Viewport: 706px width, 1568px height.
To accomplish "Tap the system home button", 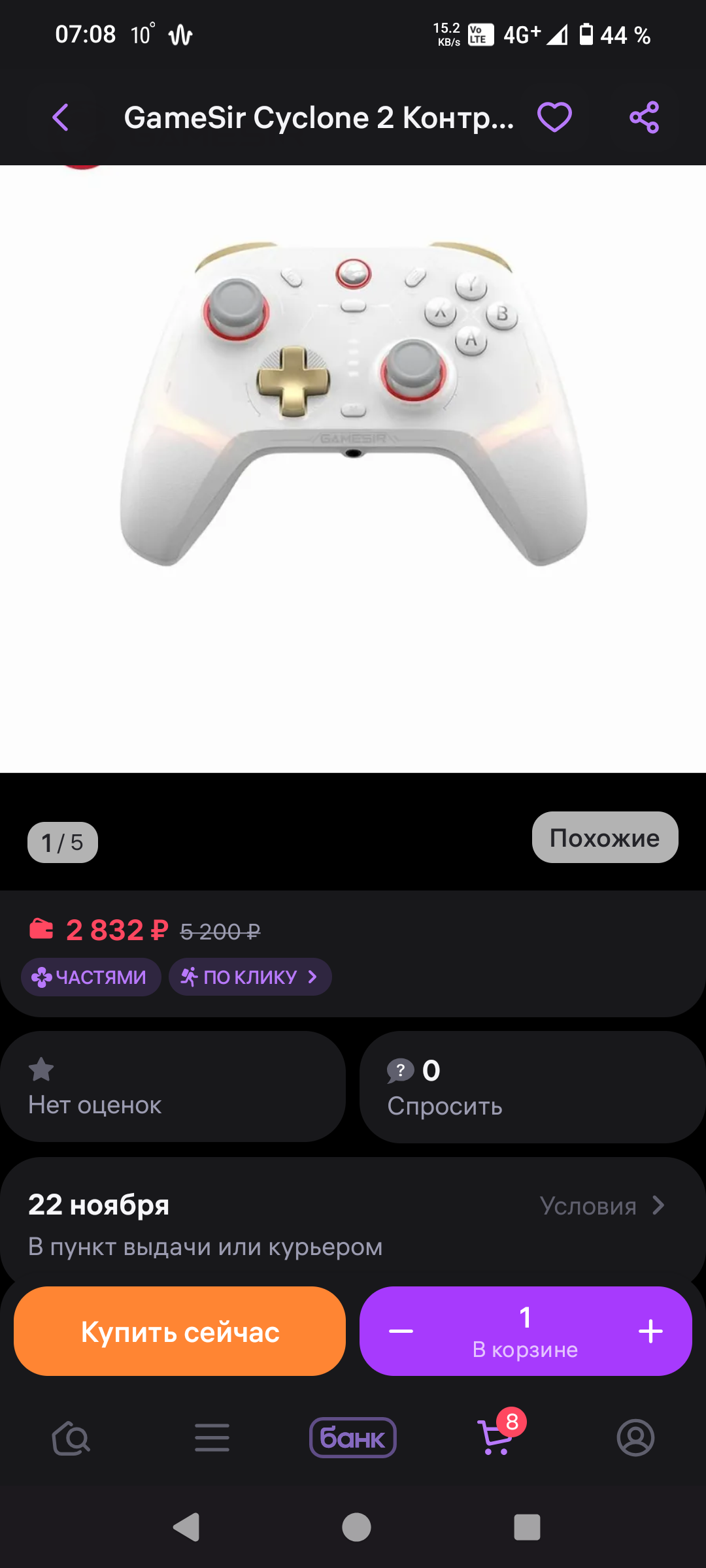I will [356, 1527].
